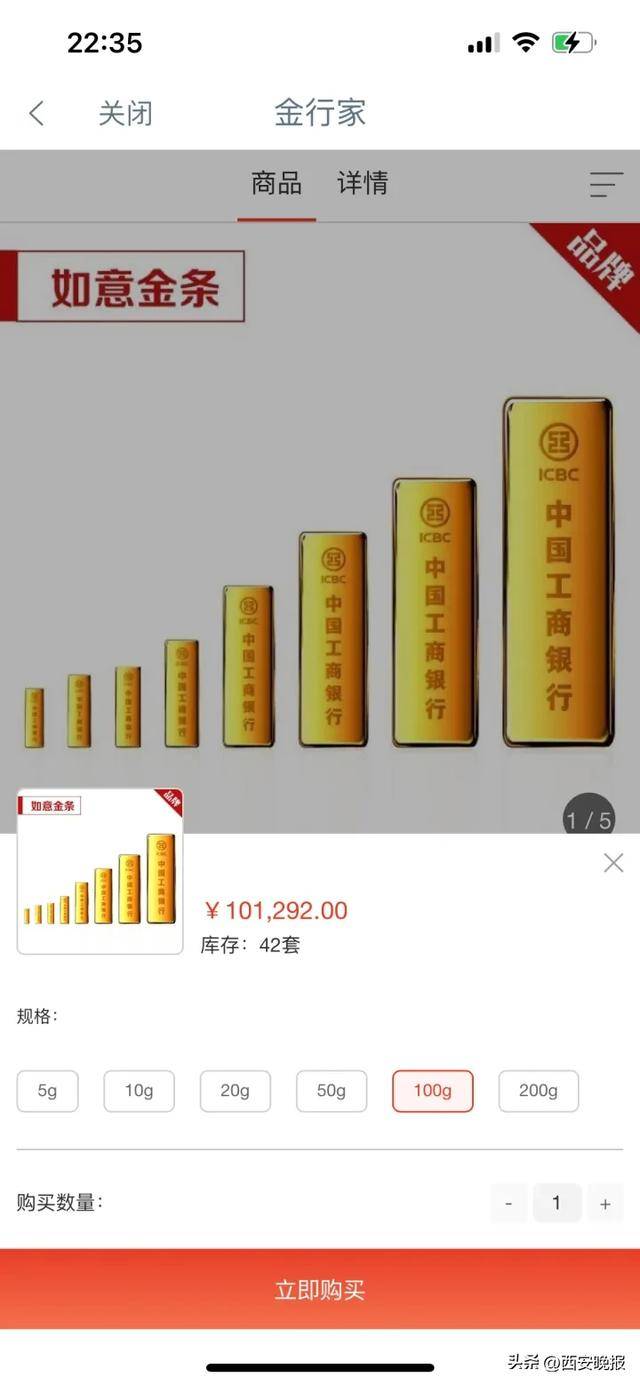Viewport: 640px width, 1385px height.
Task: Select the 5g specification
Action: (x=47, y=1091)
